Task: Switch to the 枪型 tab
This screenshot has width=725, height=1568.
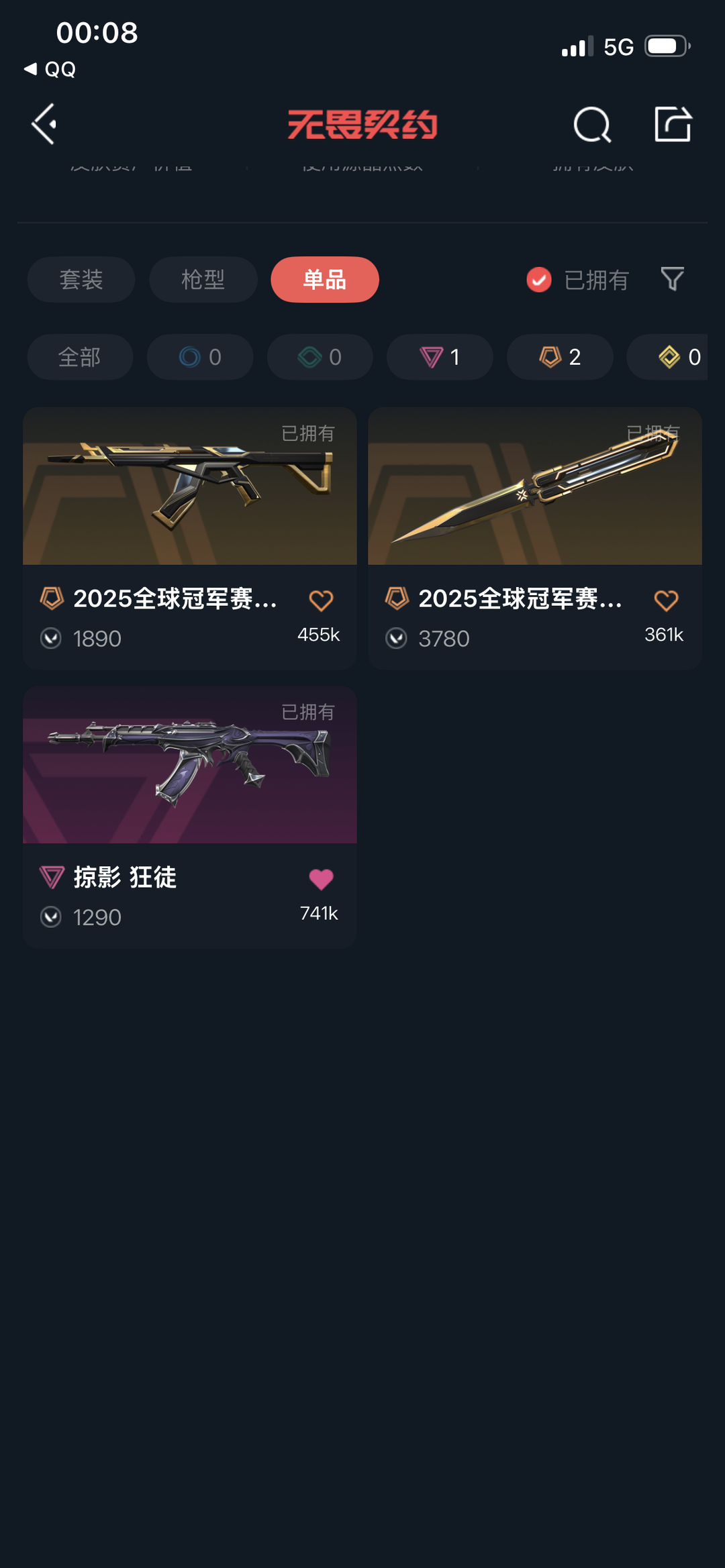Action: tap(203, 280)
